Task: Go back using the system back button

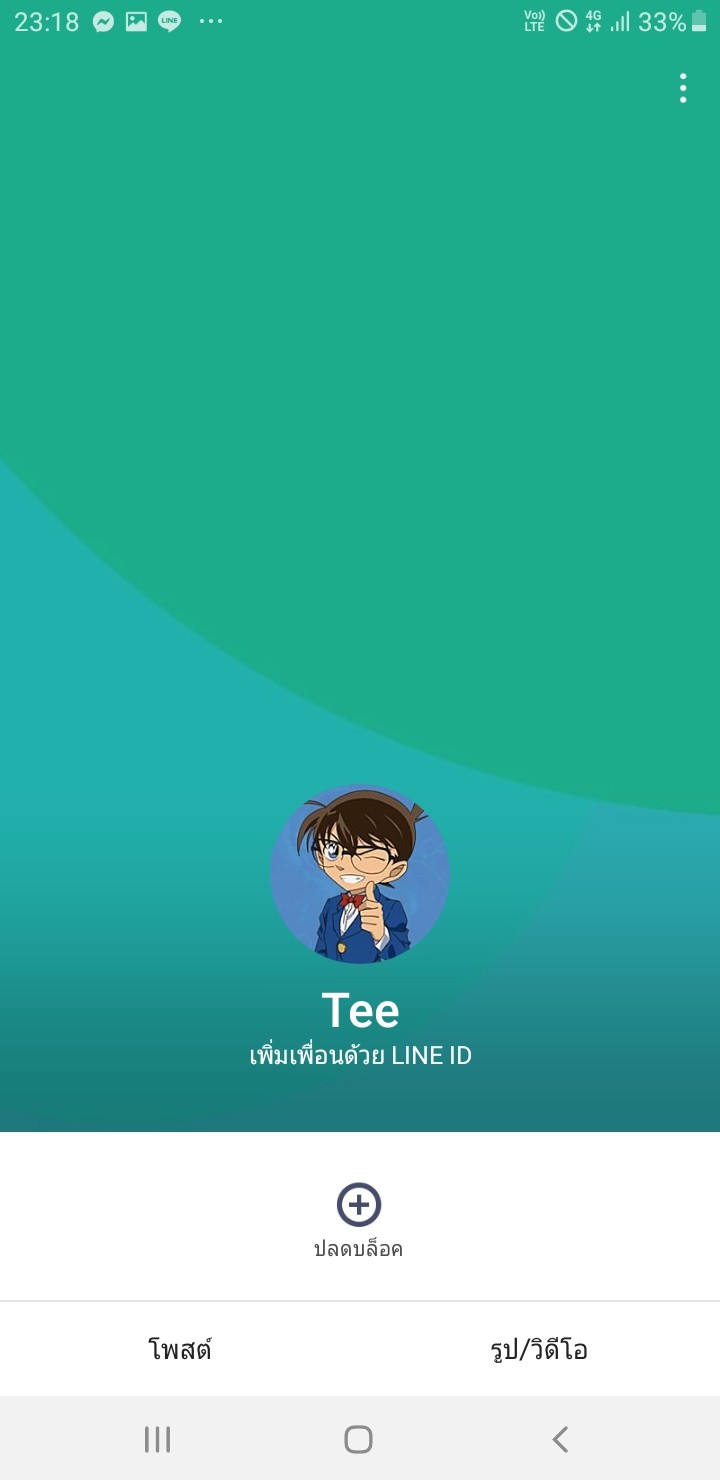Action: pyautogui.click(x=560, y=1439)
